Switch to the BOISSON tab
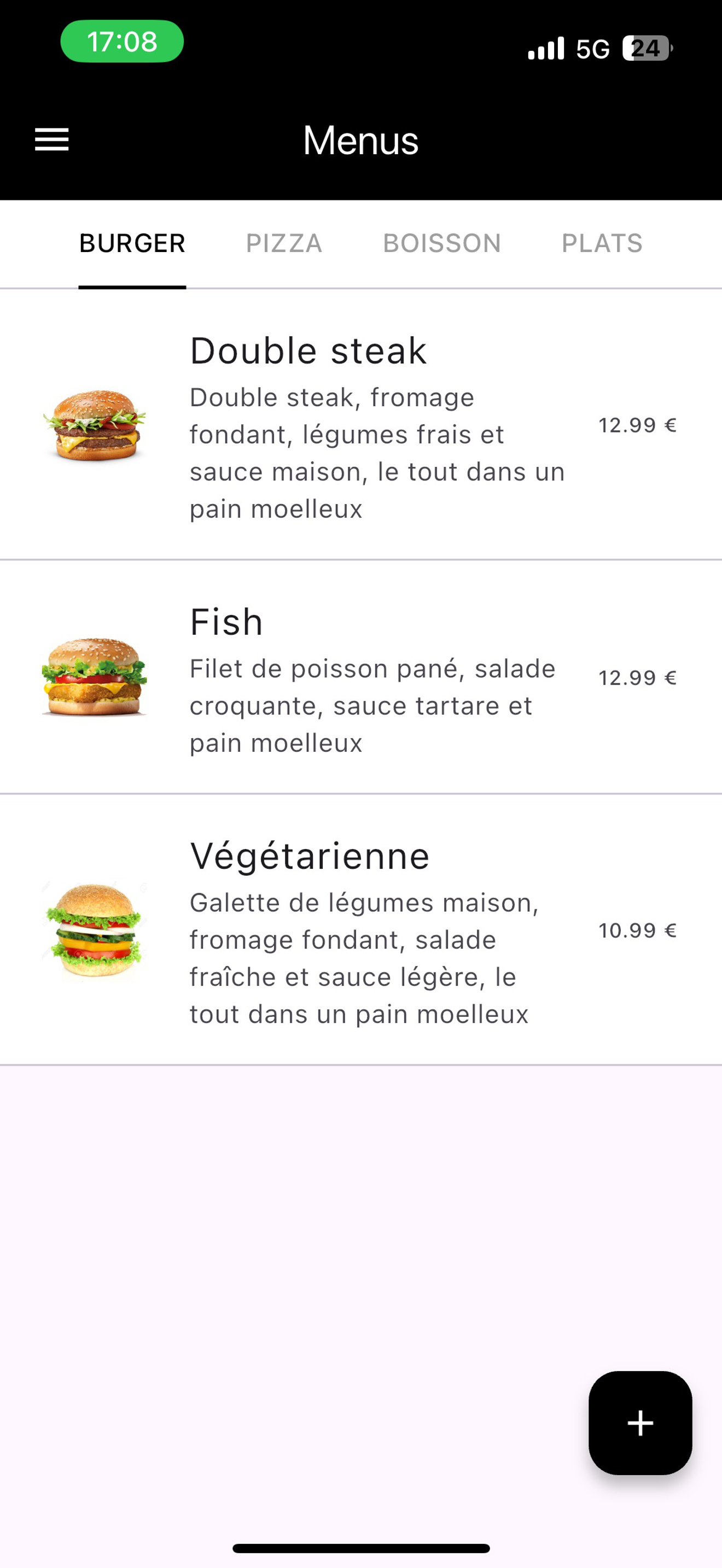The height and width of the screenshot is (1568, 722). 442,243
